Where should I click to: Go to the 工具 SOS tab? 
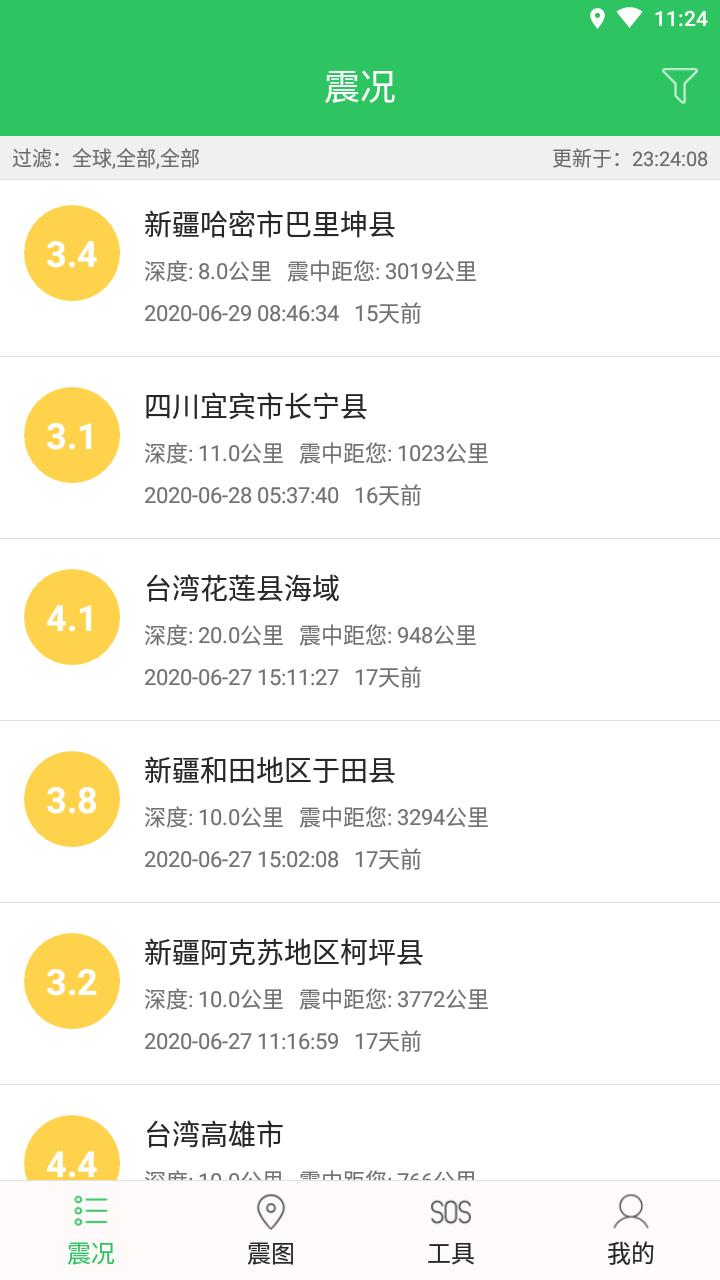pos(451,1230)
